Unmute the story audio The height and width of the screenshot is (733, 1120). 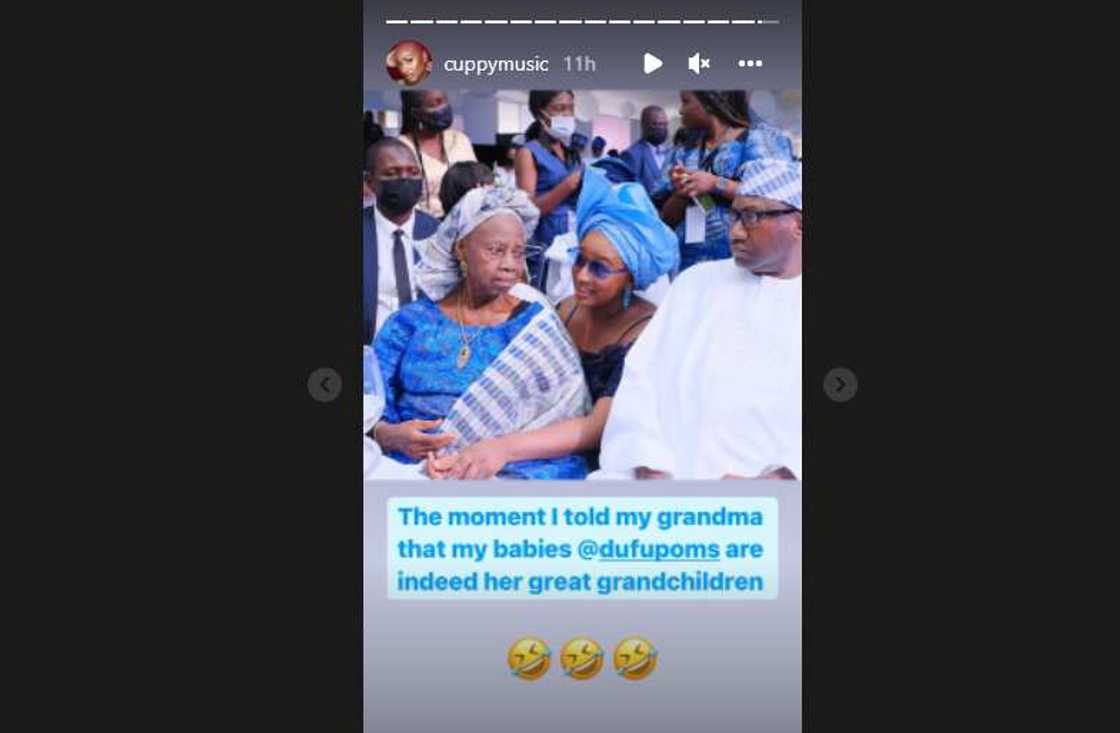coord(699,64)
